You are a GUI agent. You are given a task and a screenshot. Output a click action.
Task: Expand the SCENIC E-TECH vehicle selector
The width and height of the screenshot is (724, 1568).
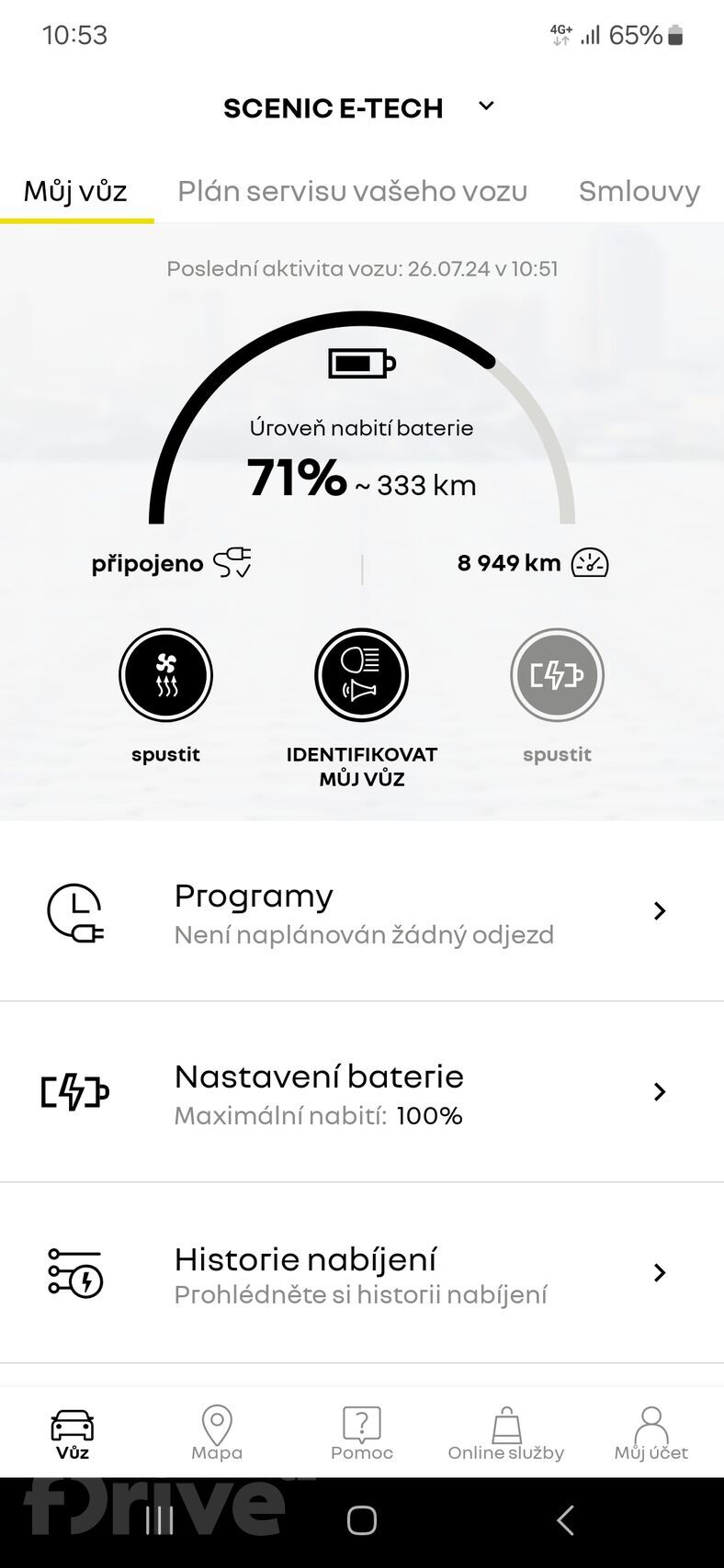(x=486, y=107)
